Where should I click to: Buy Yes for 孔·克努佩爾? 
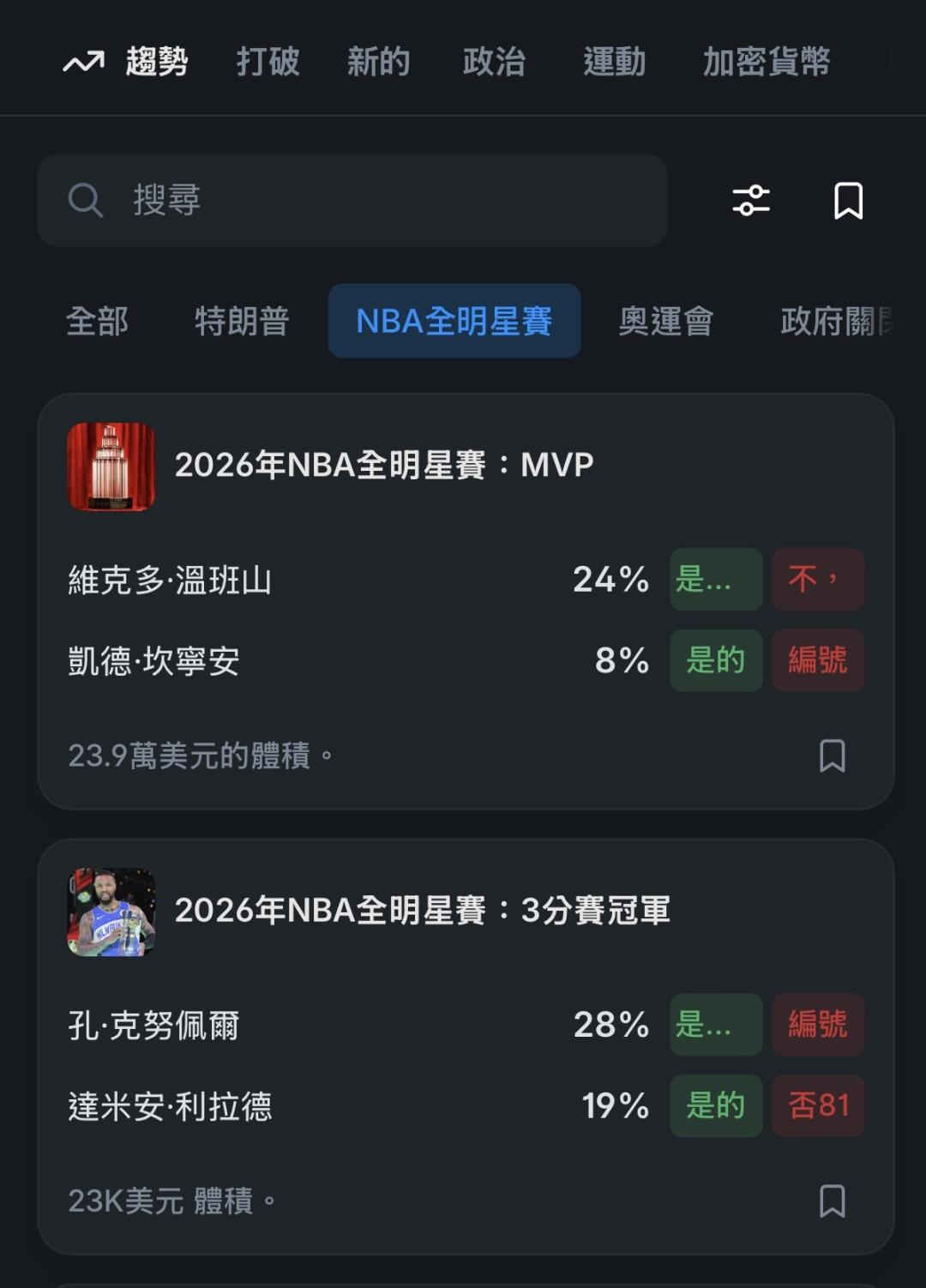tap(716, 1025)
